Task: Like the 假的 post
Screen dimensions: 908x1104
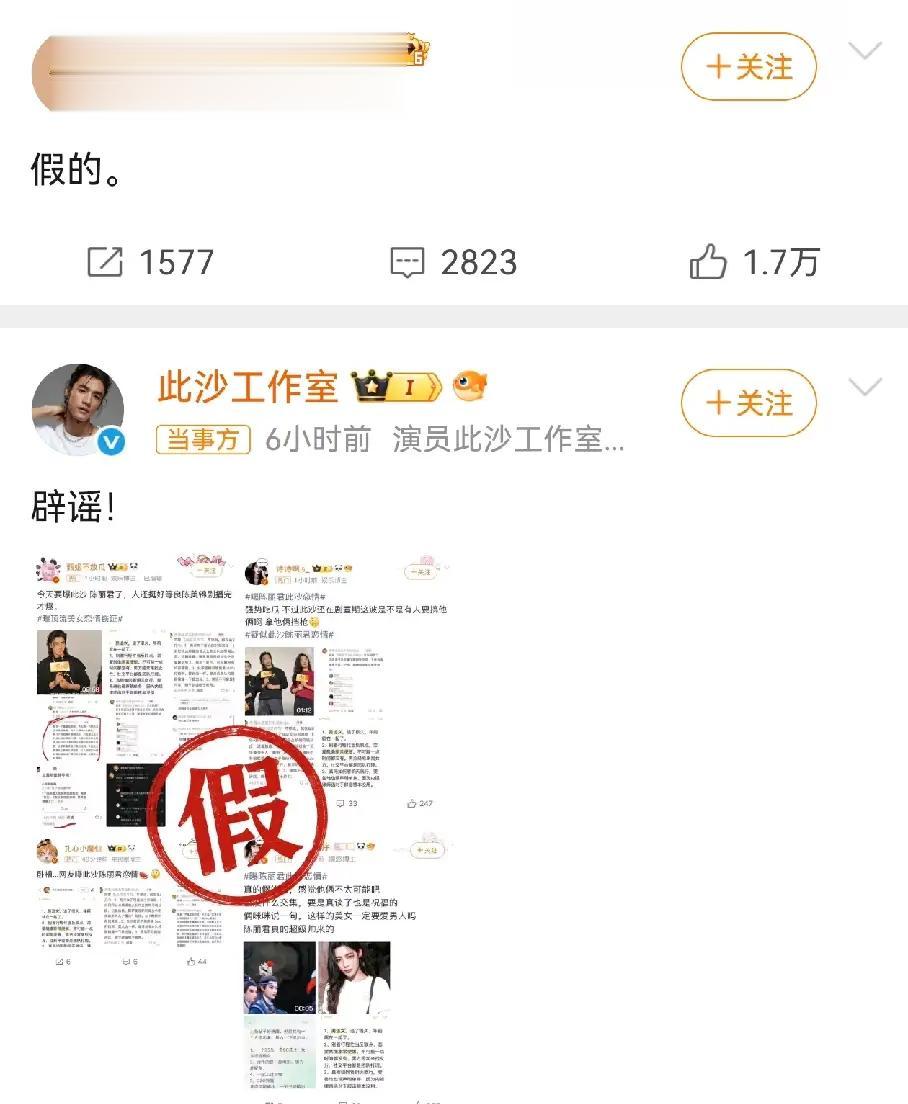Action: coord(754,262)
